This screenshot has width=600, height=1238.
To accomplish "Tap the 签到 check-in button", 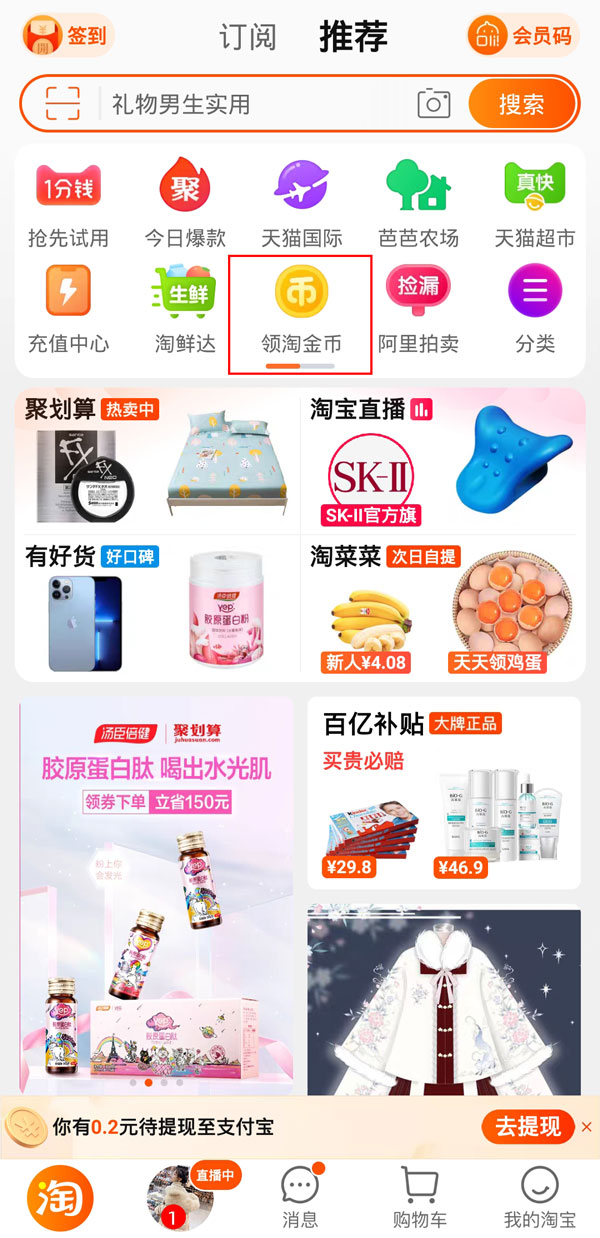I will pos(68,36).
